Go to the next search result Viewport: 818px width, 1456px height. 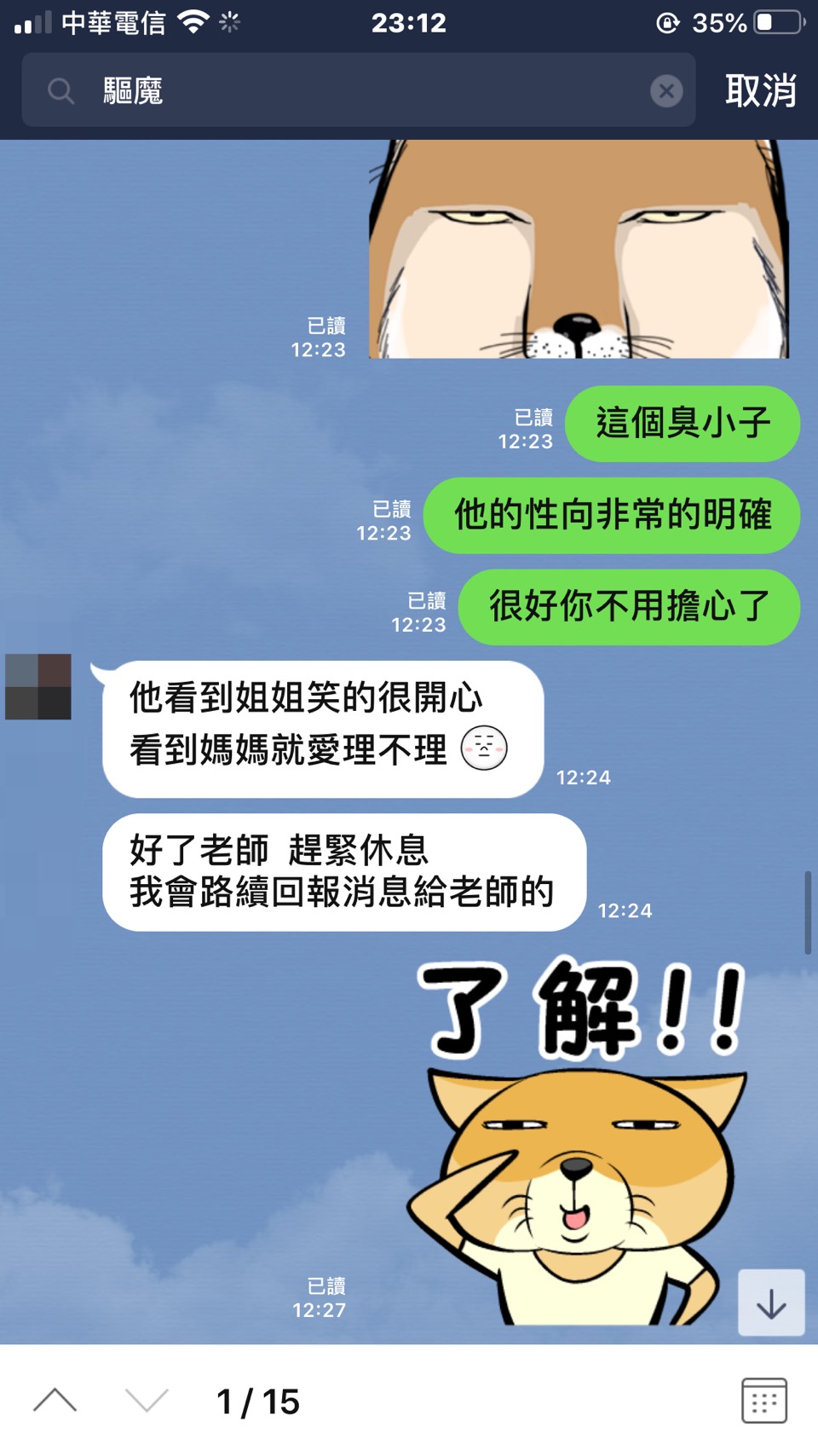147,1401
